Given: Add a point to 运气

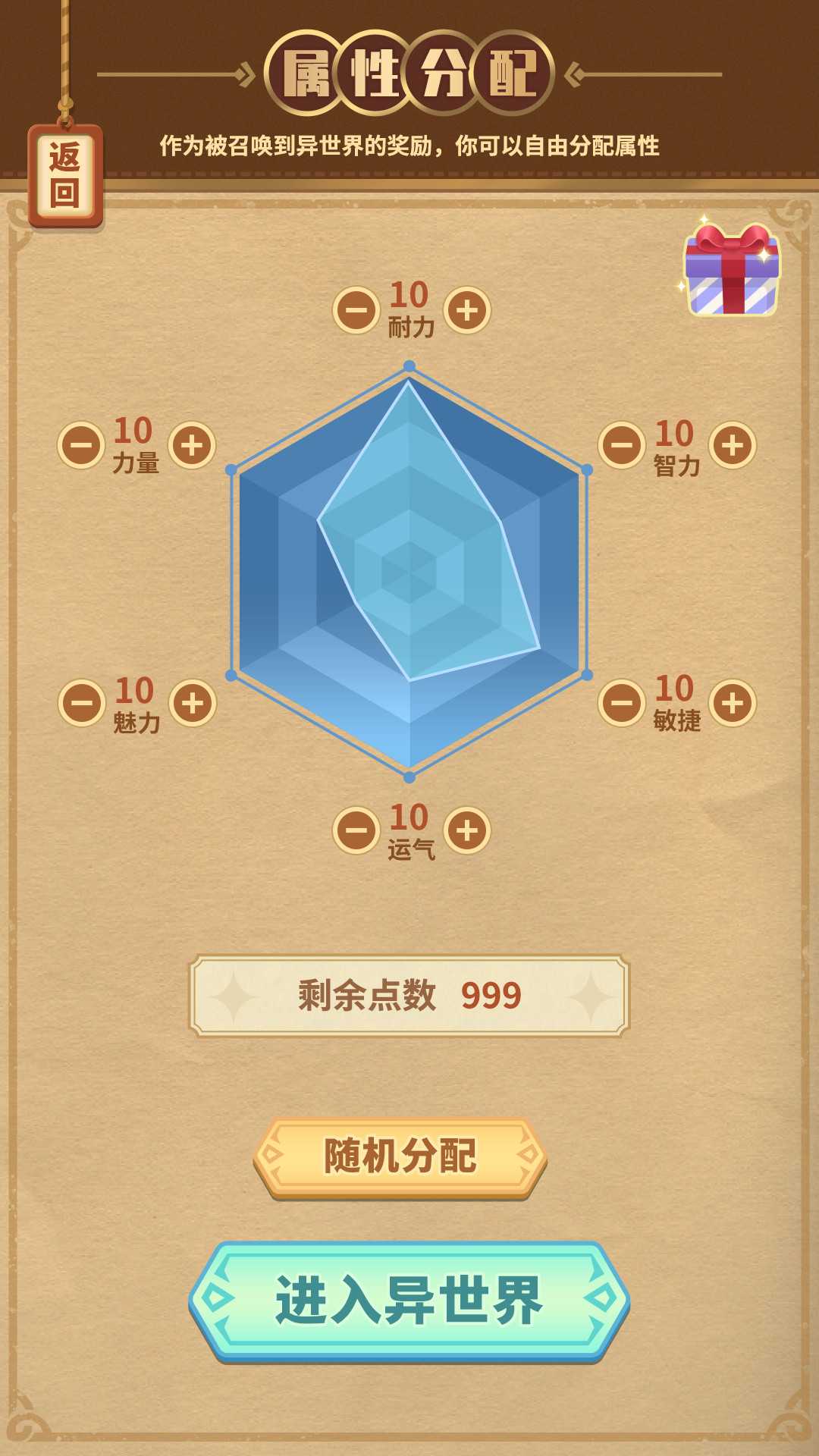Looking at the screenshot, I should click(x=466, y=830).
